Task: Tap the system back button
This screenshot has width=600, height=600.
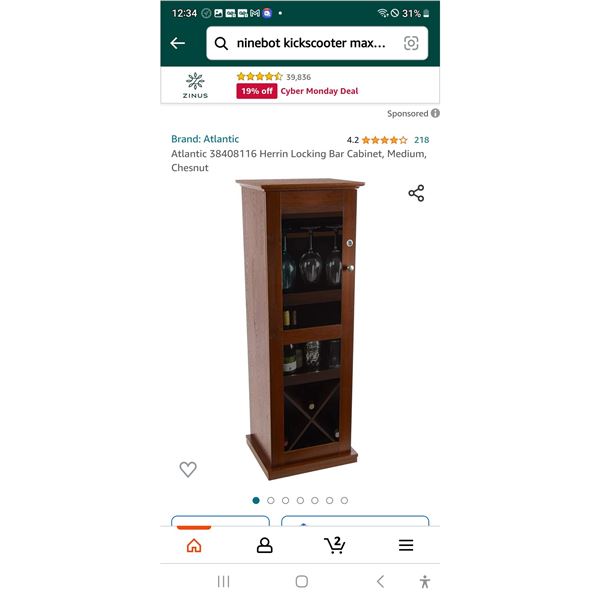Action: click(380, 581)
